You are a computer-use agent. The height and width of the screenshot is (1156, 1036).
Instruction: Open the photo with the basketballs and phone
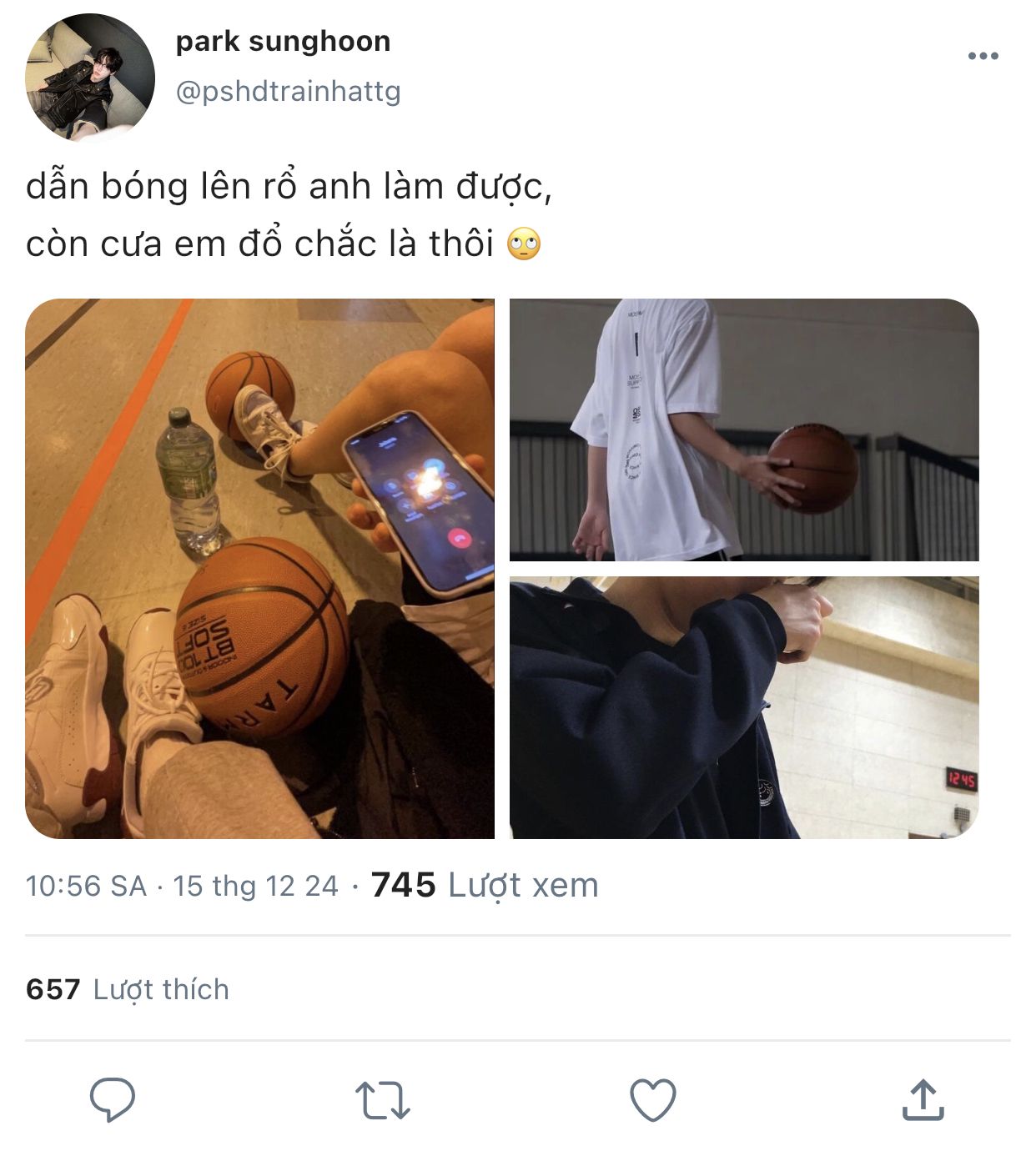(259, 568)
